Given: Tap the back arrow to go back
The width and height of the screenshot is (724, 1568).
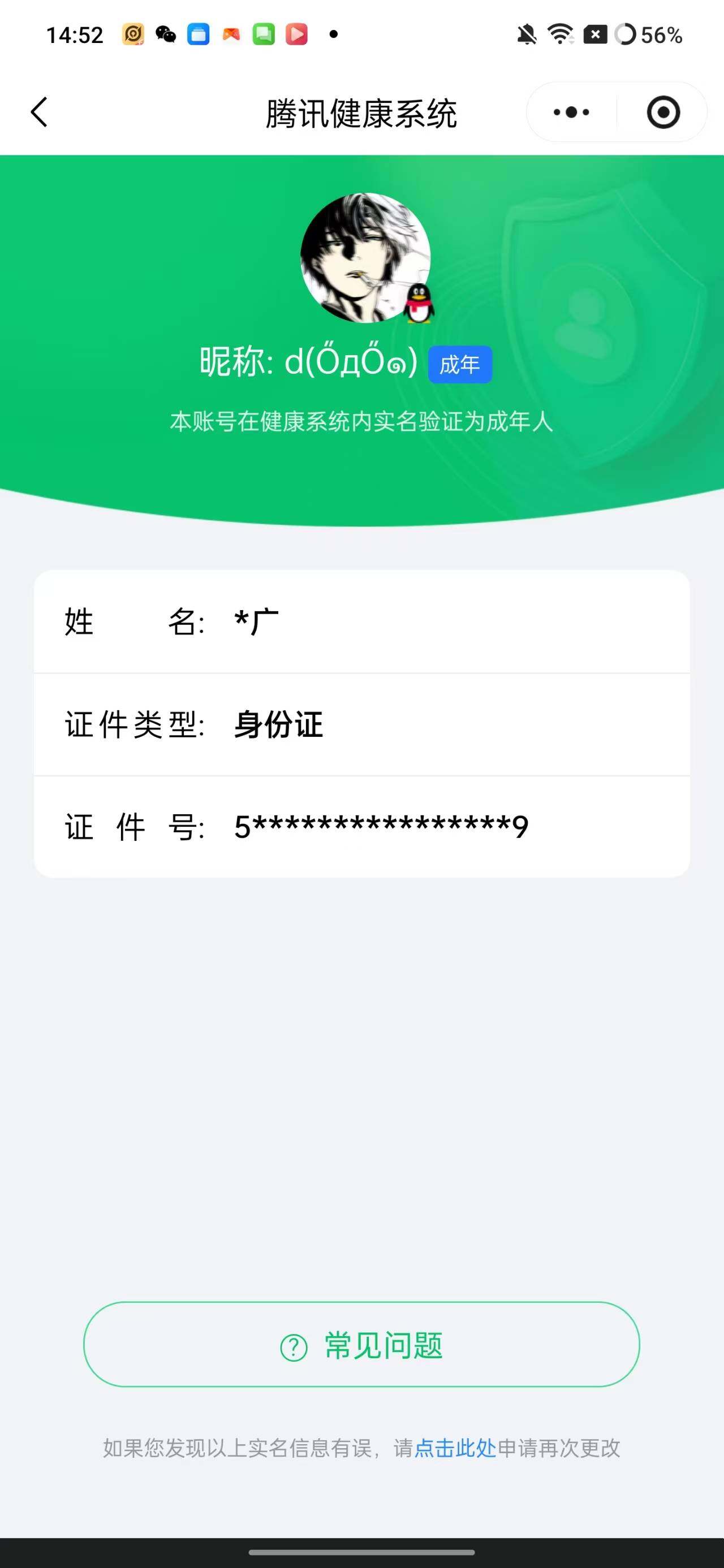Looking at the screenshot, I should [39, 112].
